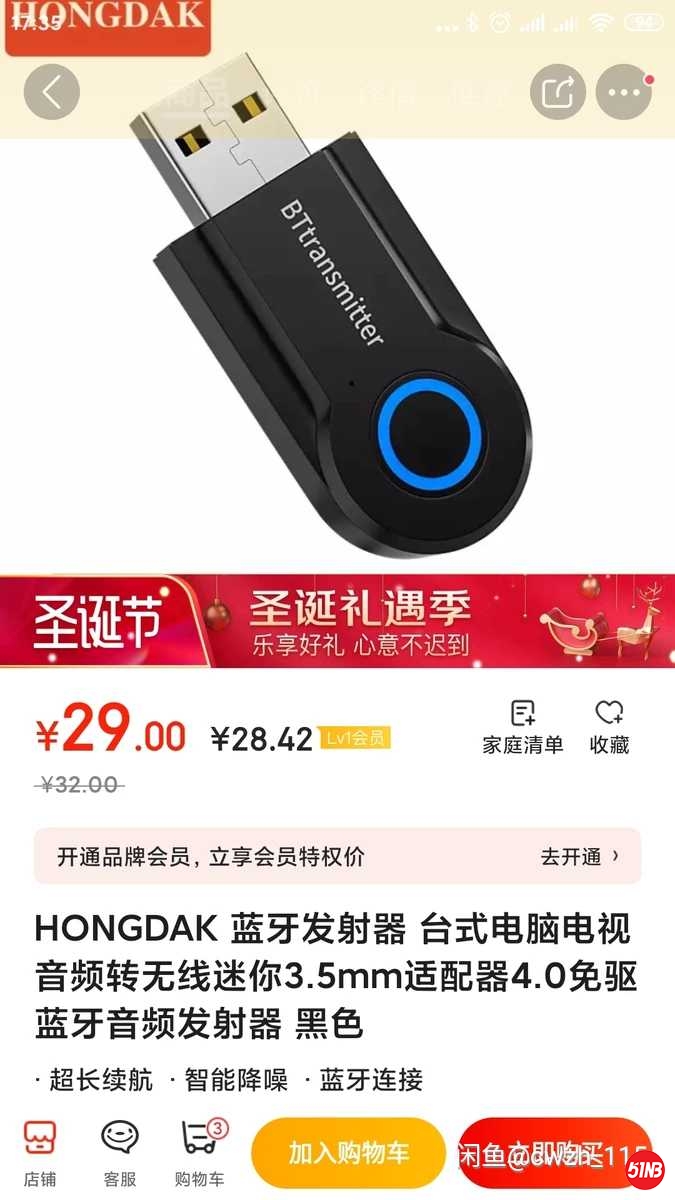The height and width of the screenshot is (1200, 675).
Task: Visit the 店铺 store page
Action: point(40,1153)
